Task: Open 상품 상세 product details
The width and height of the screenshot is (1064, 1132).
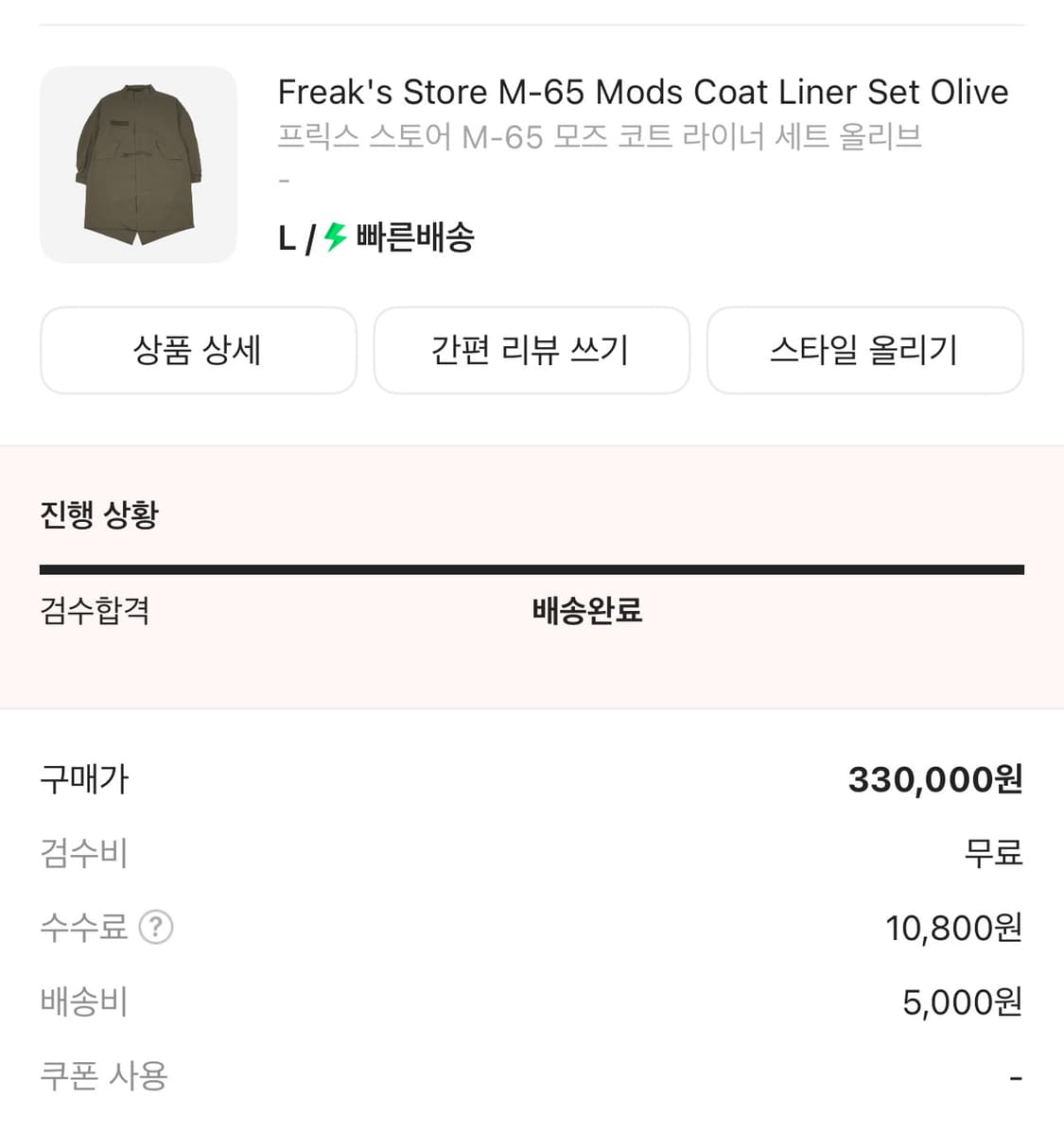Action: point(198,350)
